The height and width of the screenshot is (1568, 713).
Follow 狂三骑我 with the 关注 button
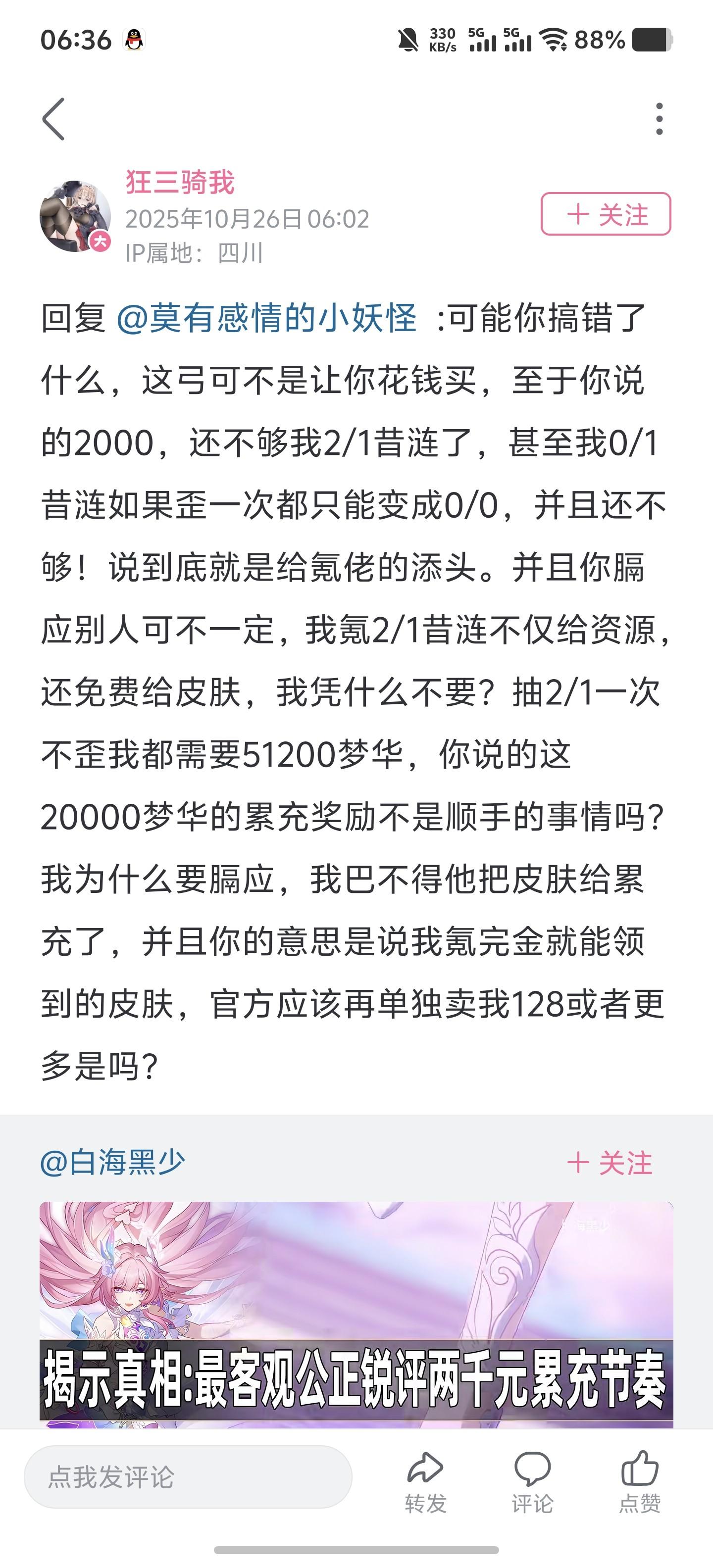point(605,214)
